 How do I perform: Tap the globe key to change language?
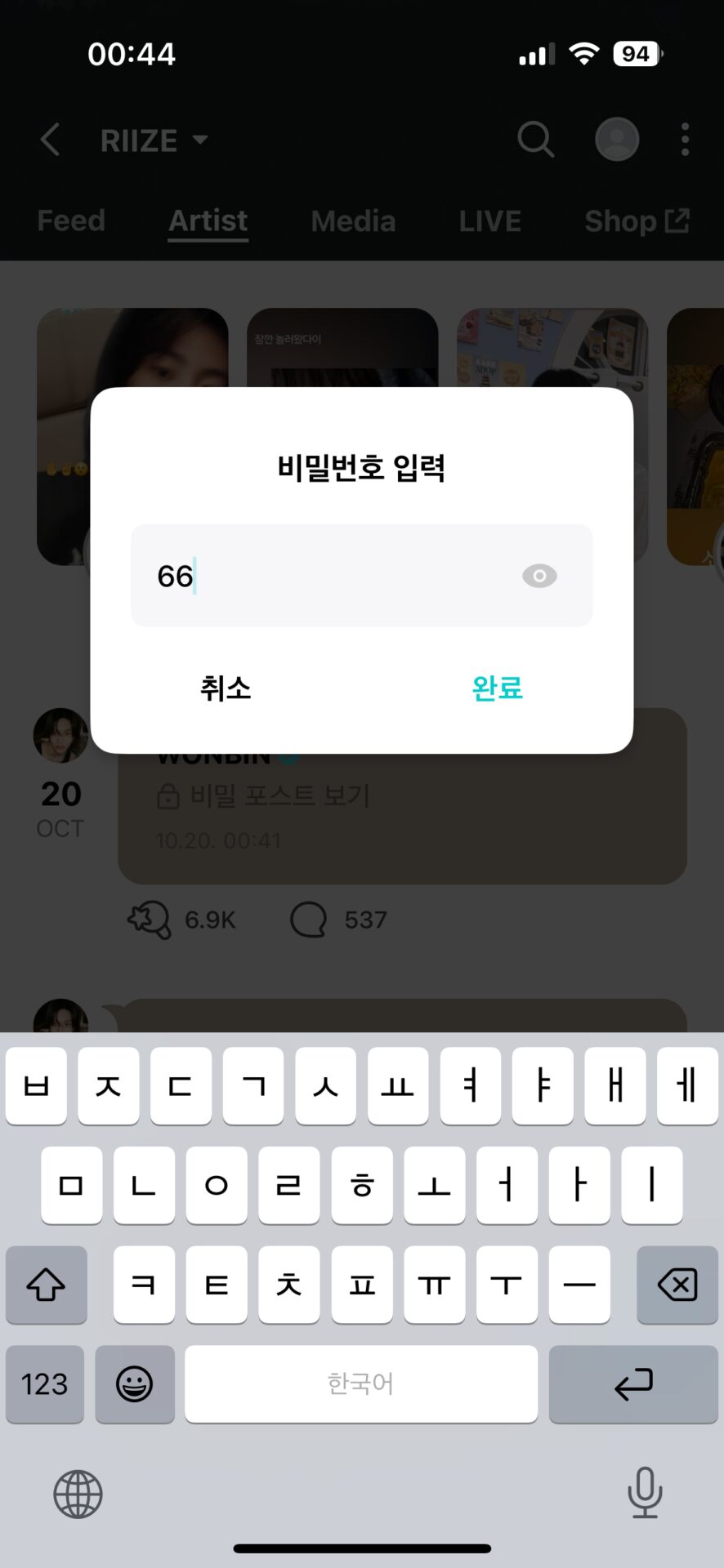click(x=78, y=1494)
